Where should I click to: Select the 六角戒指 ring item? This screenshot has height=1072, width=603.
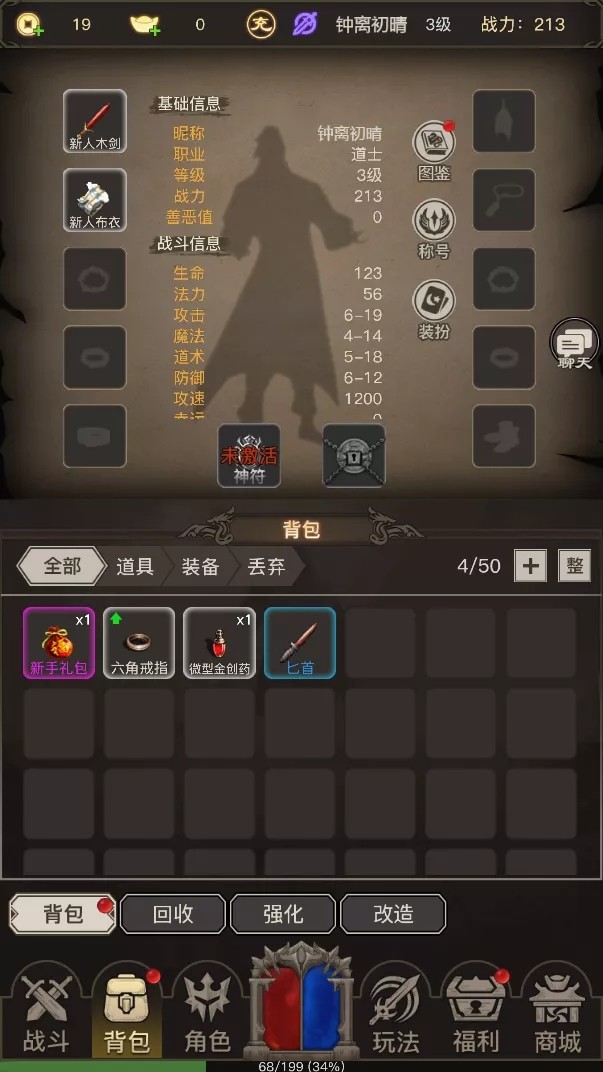click(x=139, y=643)
